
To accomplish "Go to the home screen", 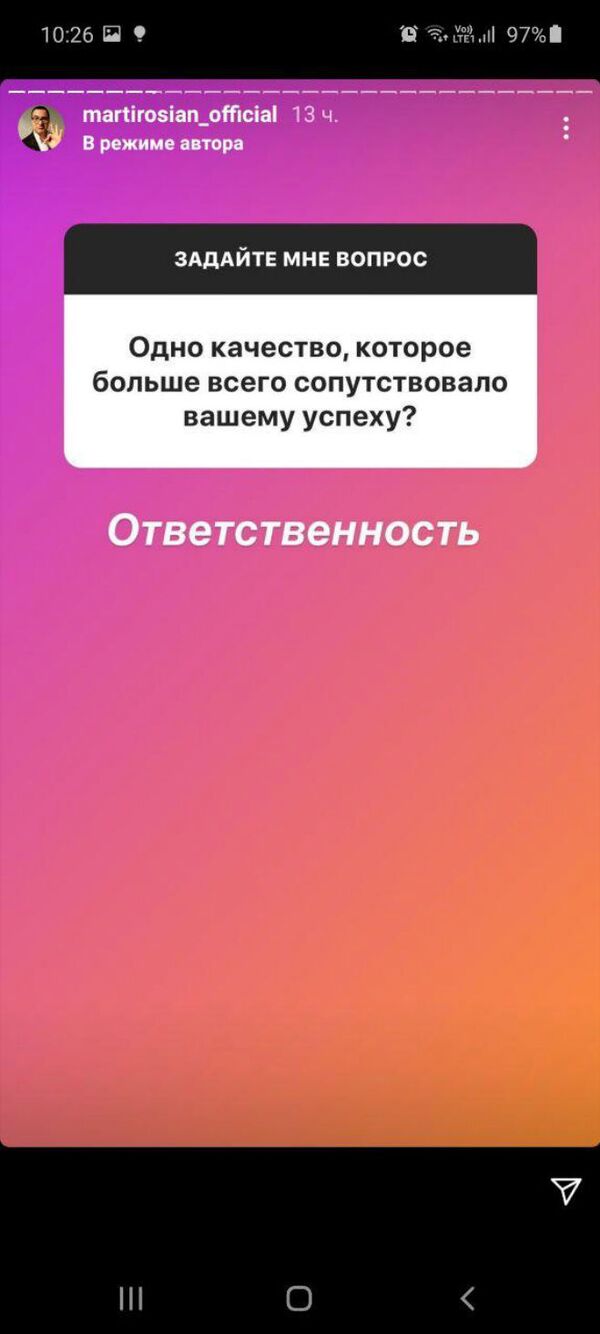I will 299,1298.
